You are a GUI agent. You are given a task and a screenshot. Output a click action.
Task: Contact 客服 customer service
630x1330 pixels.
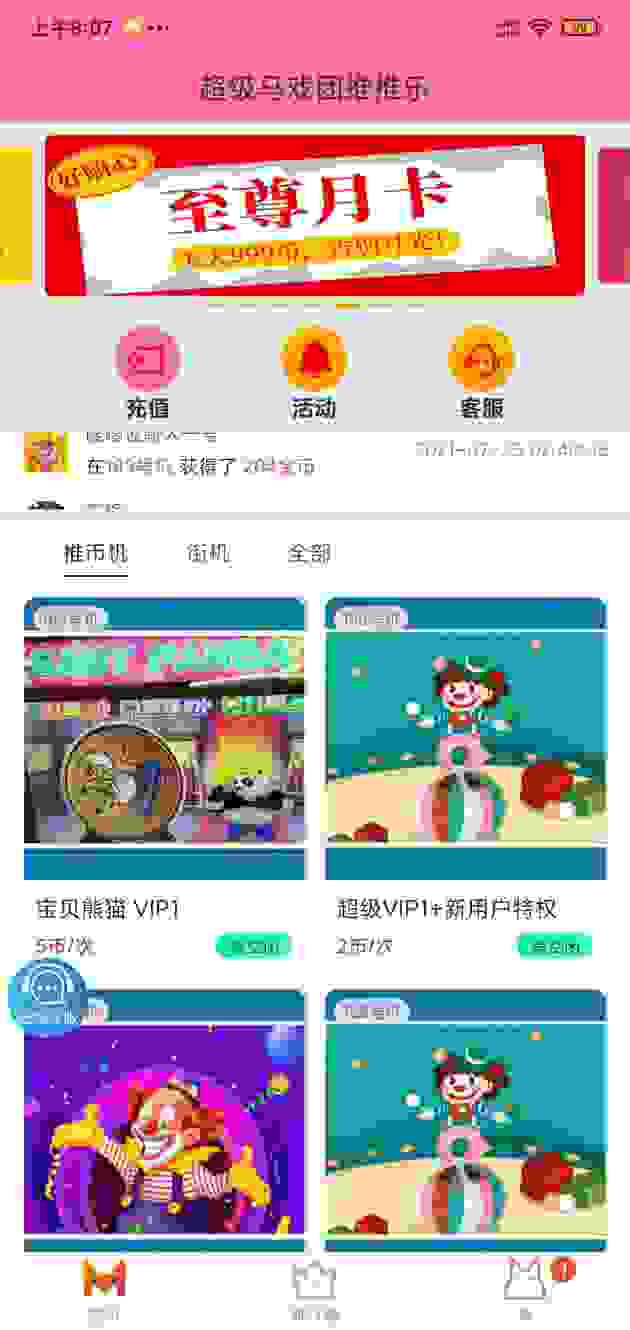[481, 360]
